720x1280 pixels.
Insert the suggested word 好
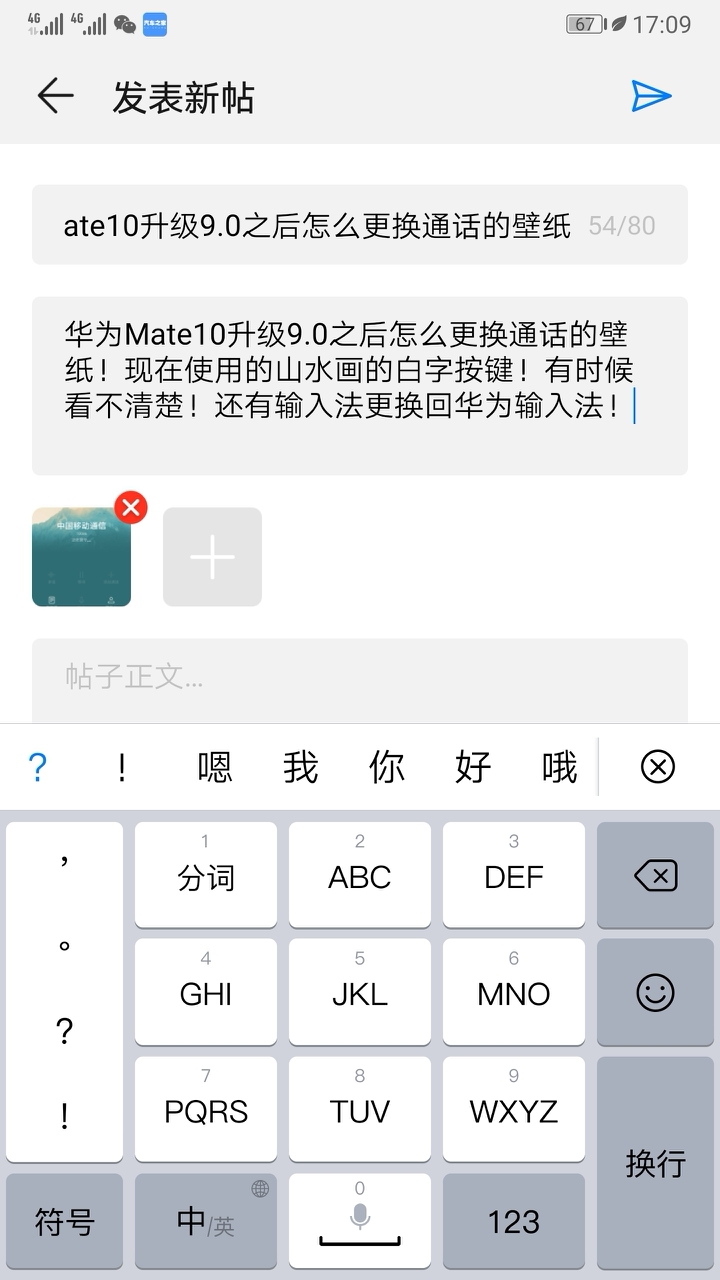coord(473,767)
